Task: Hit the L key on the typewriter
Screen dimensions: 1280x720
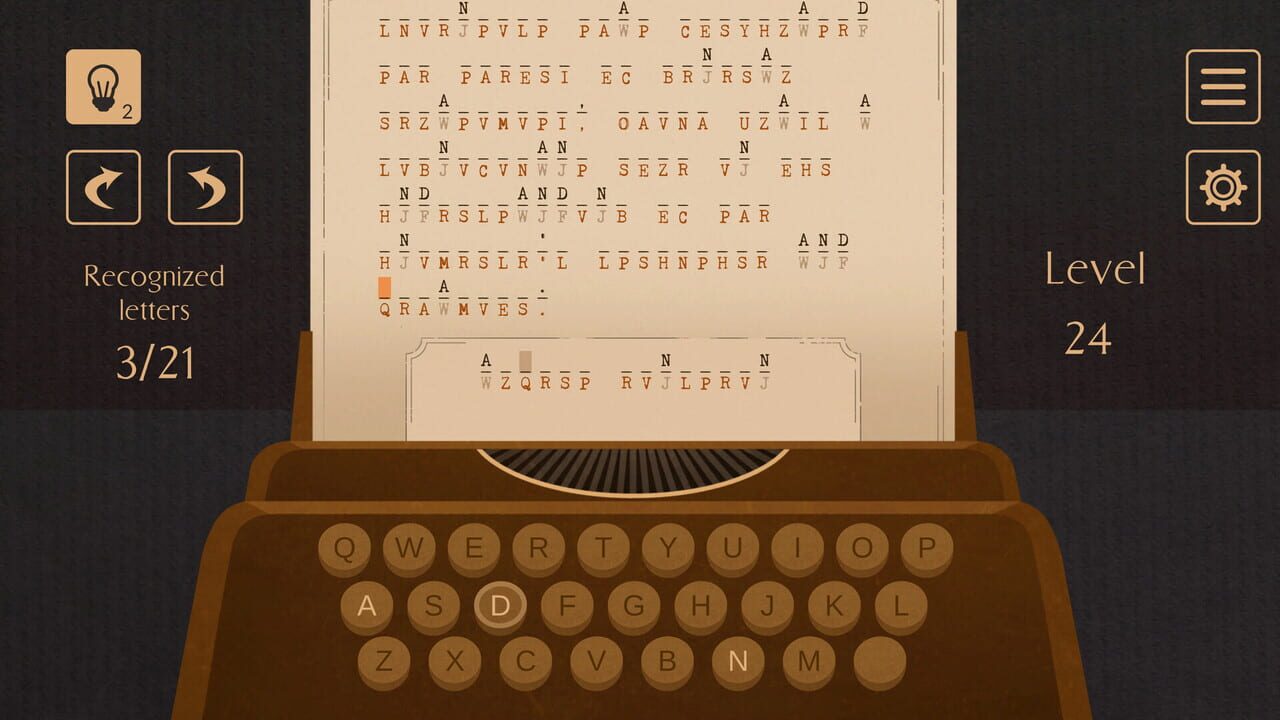Action: click(901, 605)
